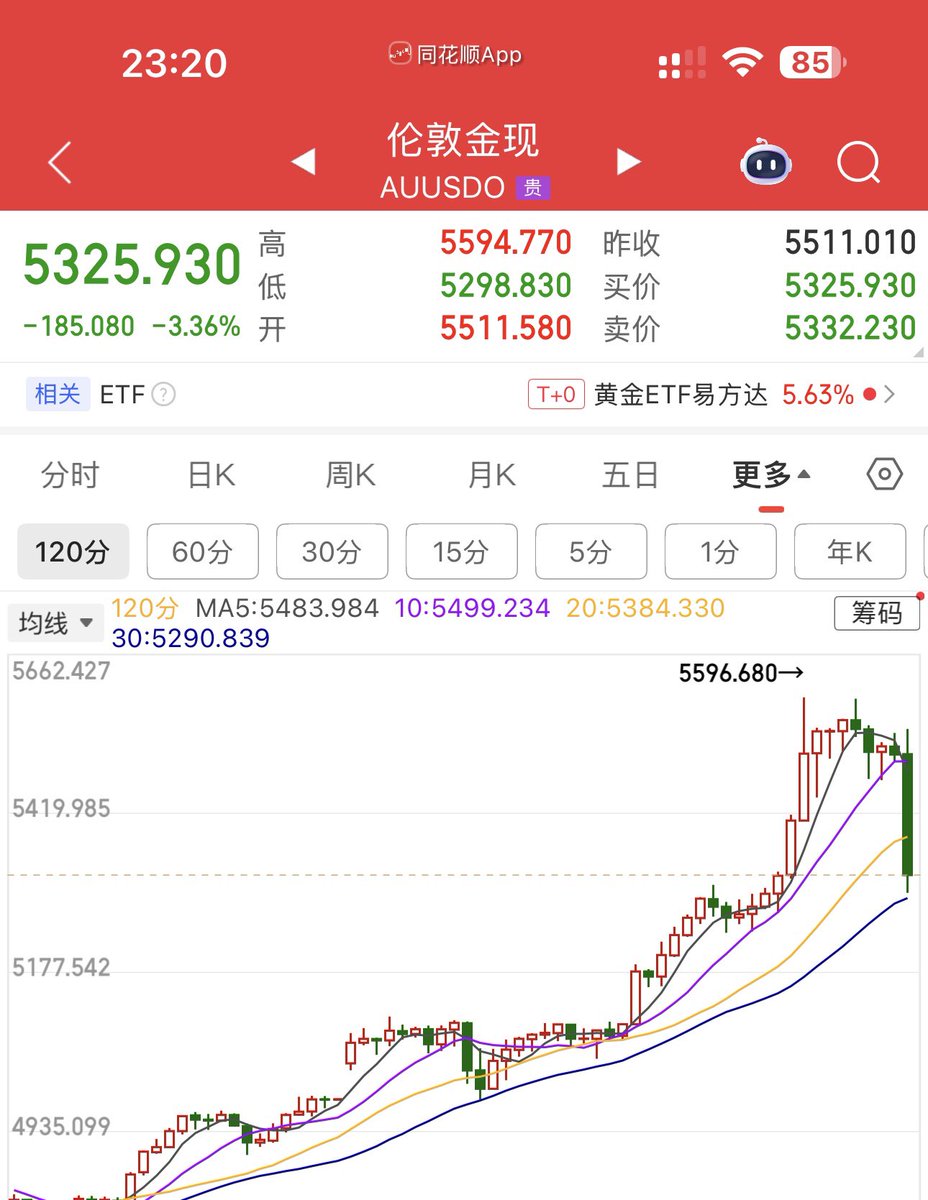Tap the 筹码 button
Image resolution: width=928 pixels, height=1200 pixels.
[x=876, y=613]
